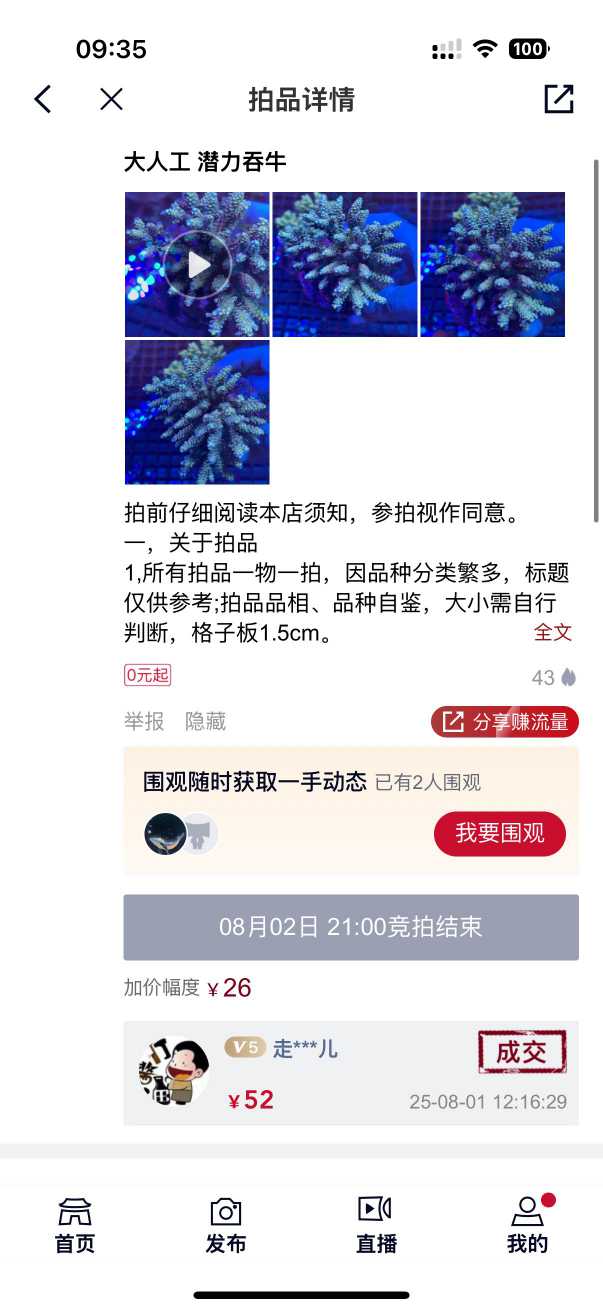Switch to the 直播 live tab
Screen dimensions: 603x1311
coord(376,1225)
